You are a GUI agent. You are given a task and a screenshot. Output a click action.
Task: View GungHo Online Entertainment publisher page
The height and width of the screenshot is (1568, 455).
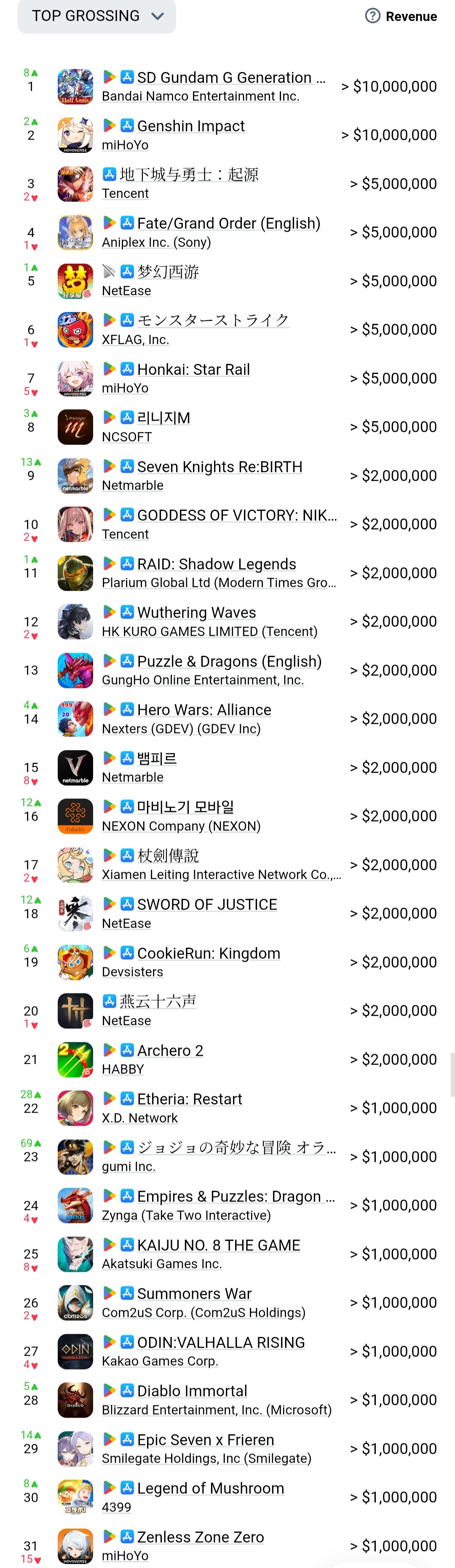pyautogui.click(x=203, y=680)
